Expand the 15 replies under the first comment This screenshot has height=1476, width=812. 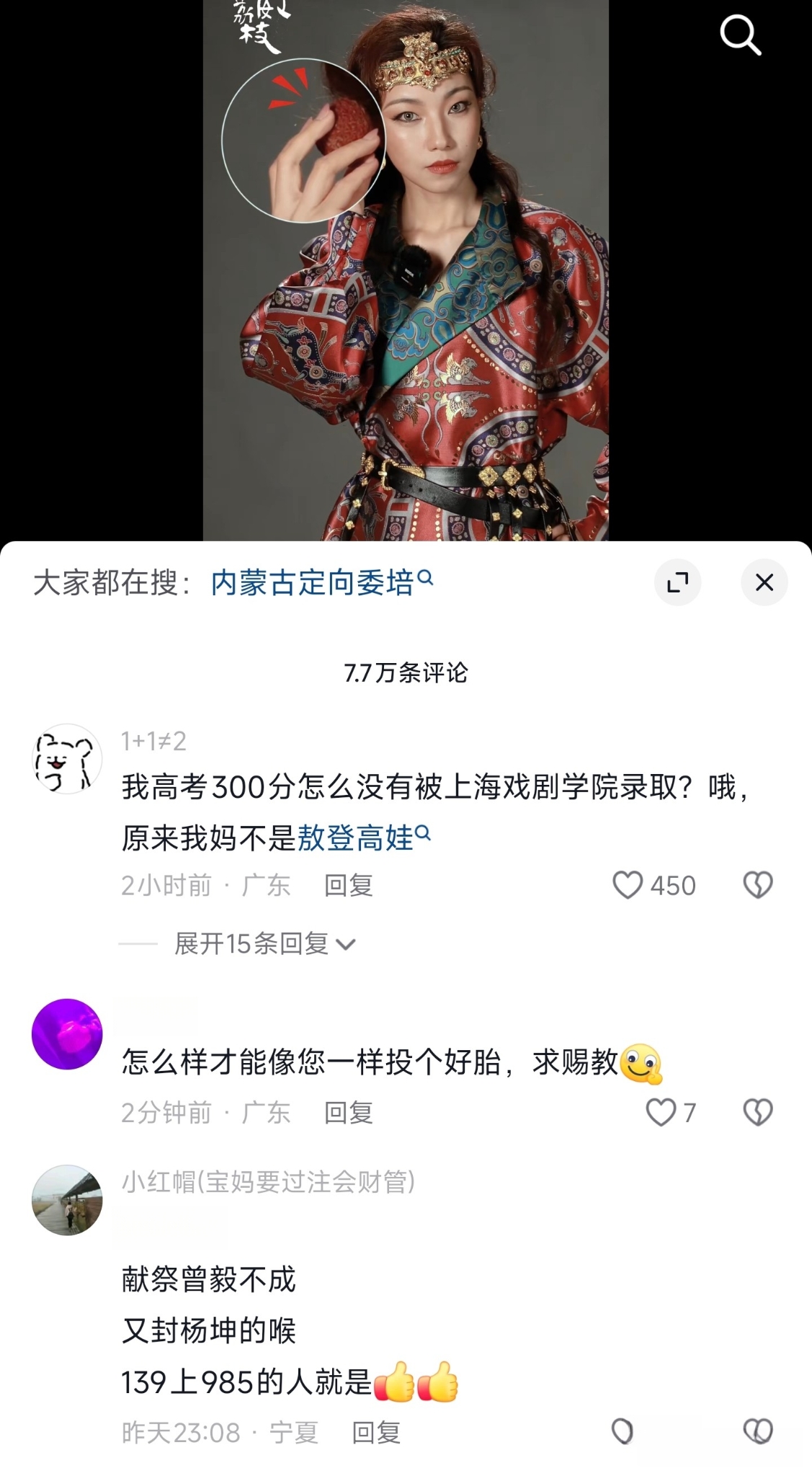tap(264, 943)
